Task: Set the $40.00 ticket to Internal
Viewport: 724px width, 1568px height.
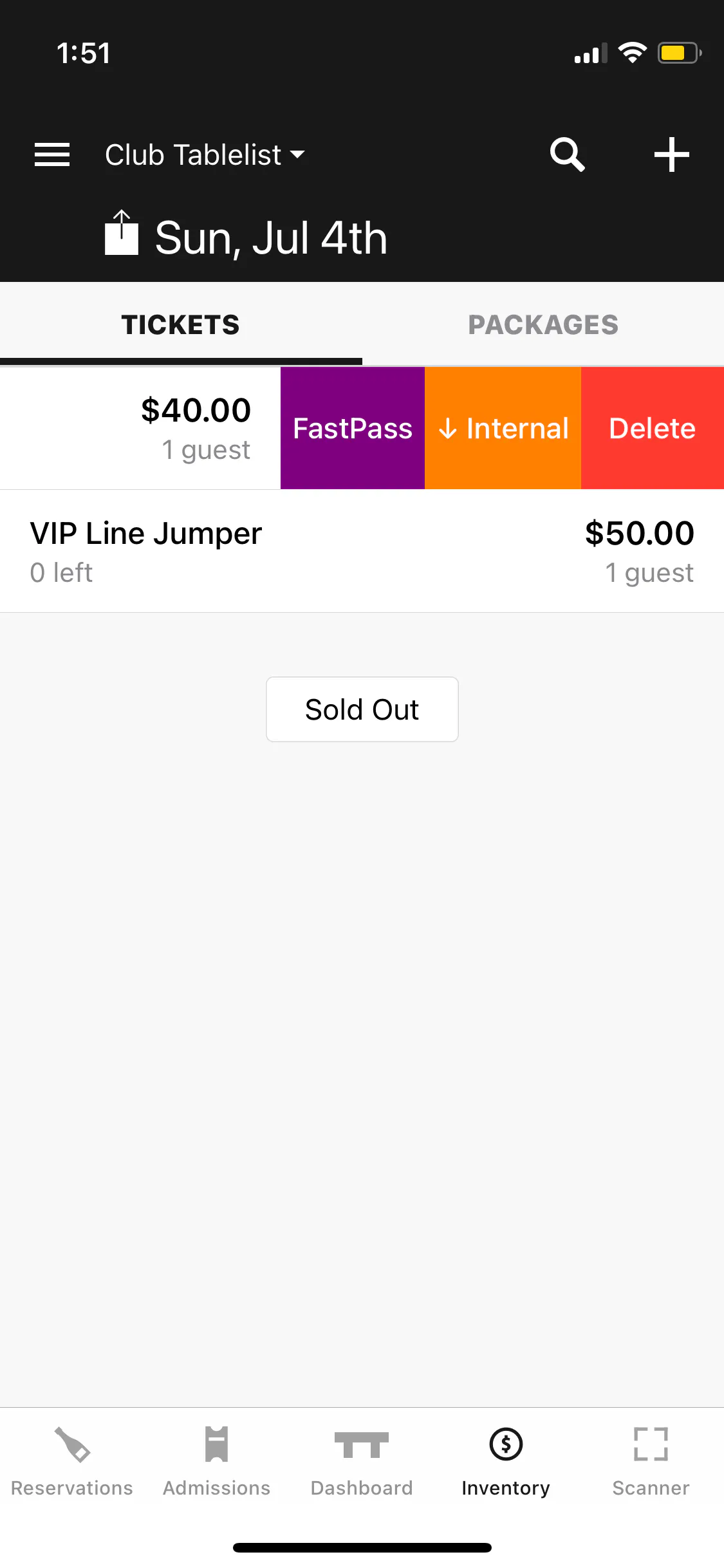Action: [x=503, y=428]
